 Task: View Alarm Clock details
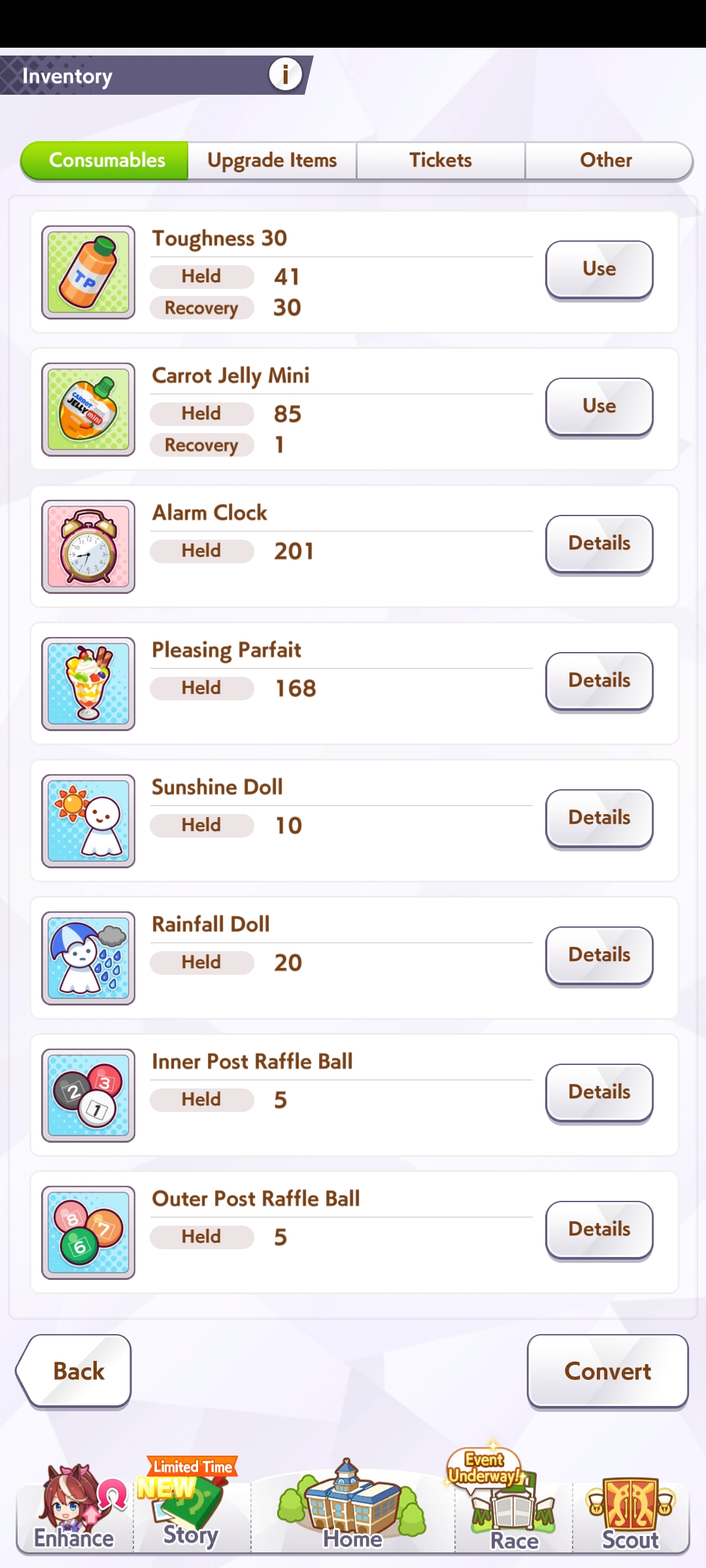[x=599, y=544]
